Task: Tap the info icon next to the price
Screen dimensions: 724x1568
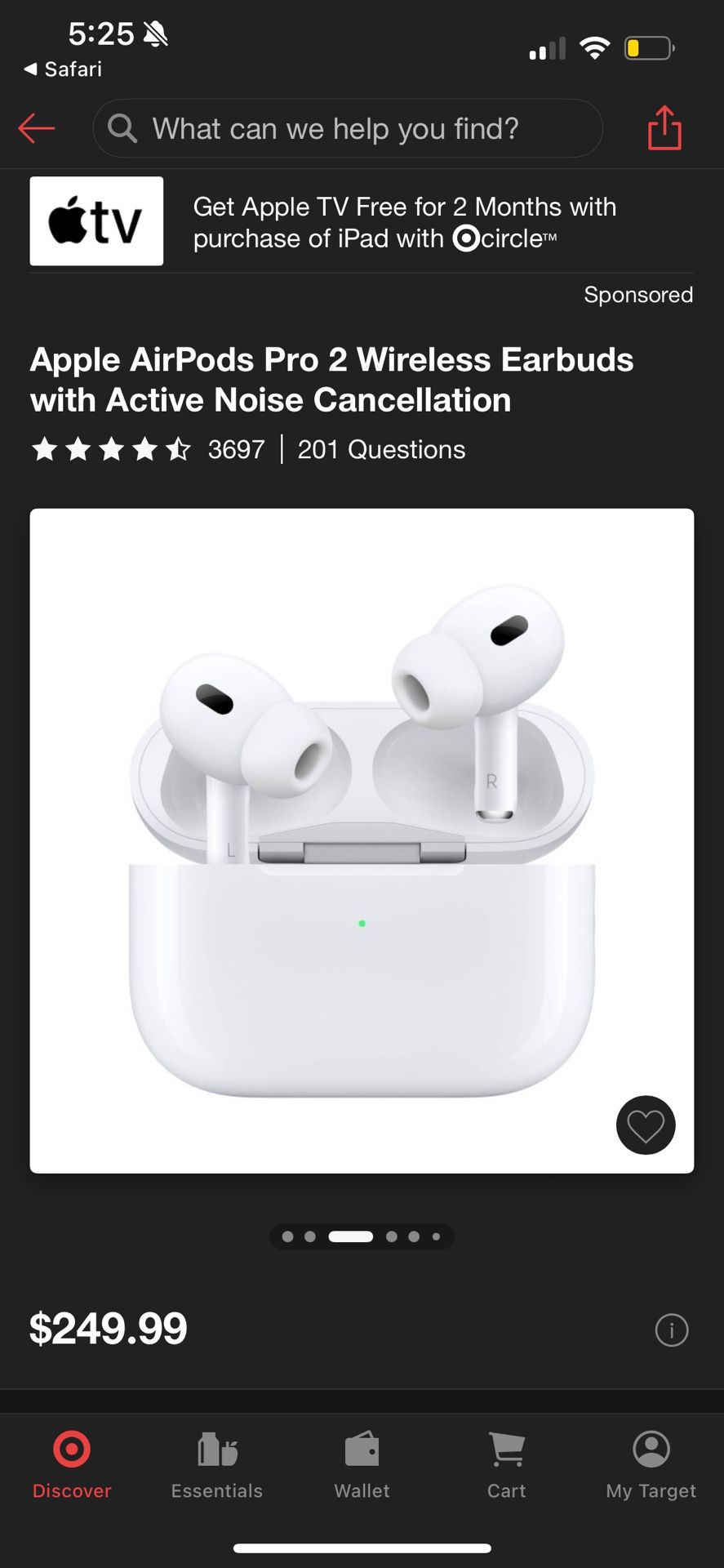Action: (671, 1330)
